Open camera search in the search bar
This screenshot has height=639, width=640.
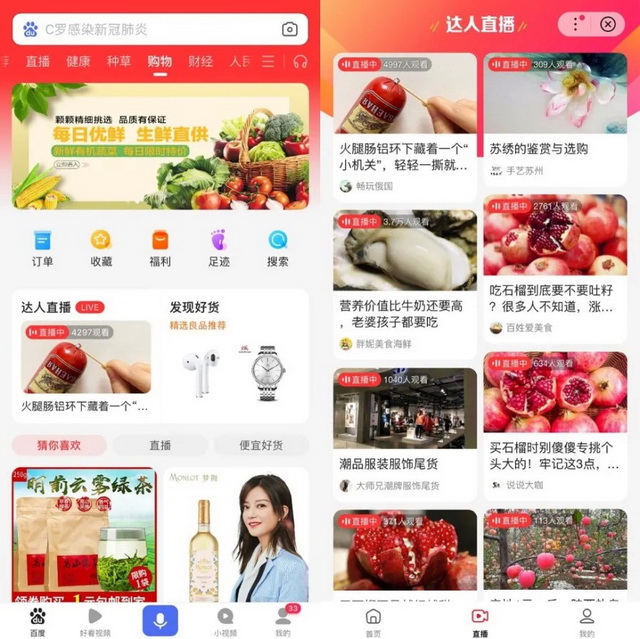click(x=289, y=30)
